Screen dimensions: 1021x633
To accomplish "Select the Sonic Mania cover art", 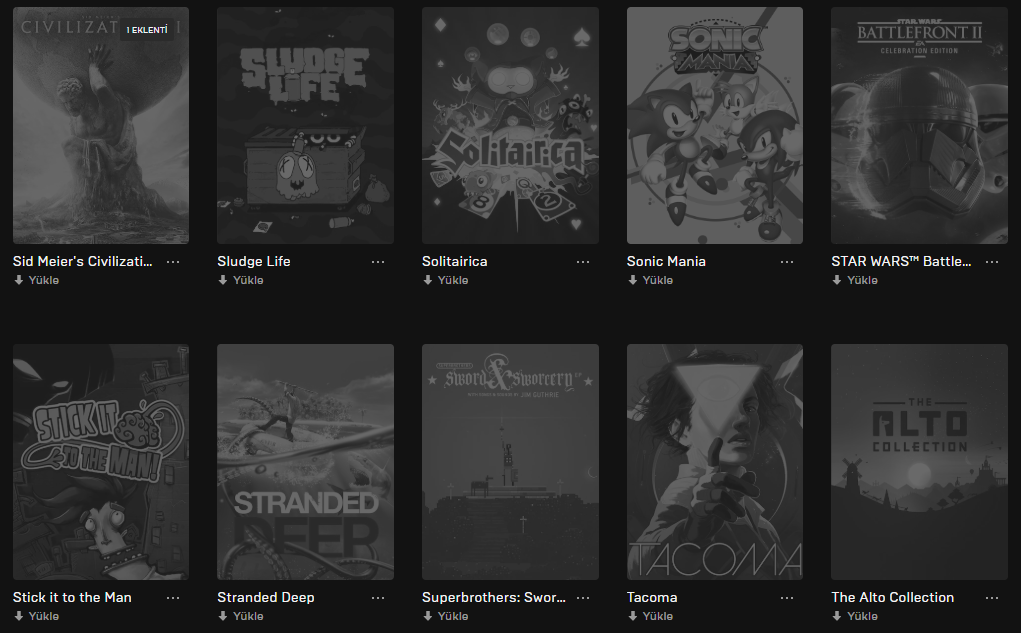I will [714, 125].
